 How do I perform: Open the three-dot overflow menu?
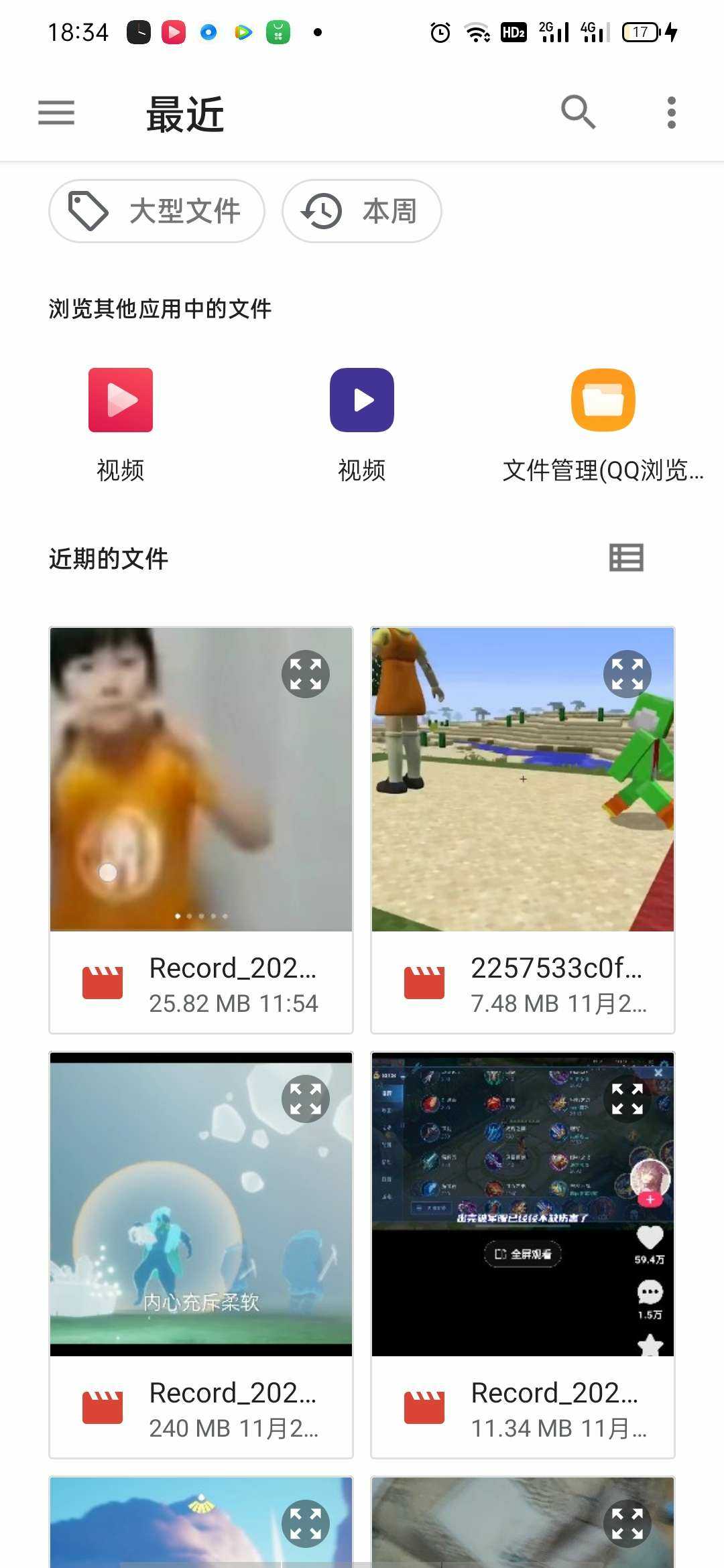click(671, 113)
